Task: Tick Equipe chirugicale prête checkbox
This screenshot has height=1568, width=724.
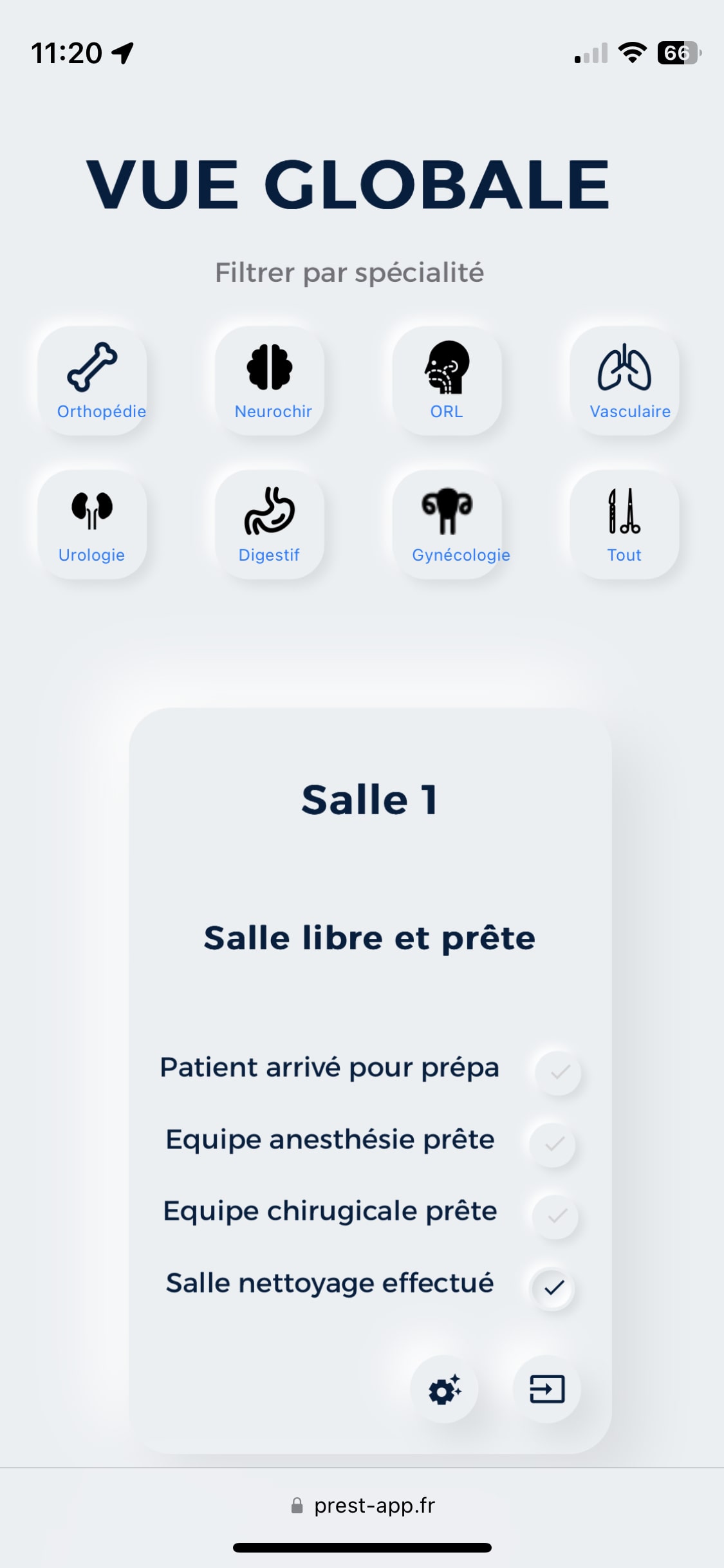Action: pyautogui.click(x=555, y=1216)
